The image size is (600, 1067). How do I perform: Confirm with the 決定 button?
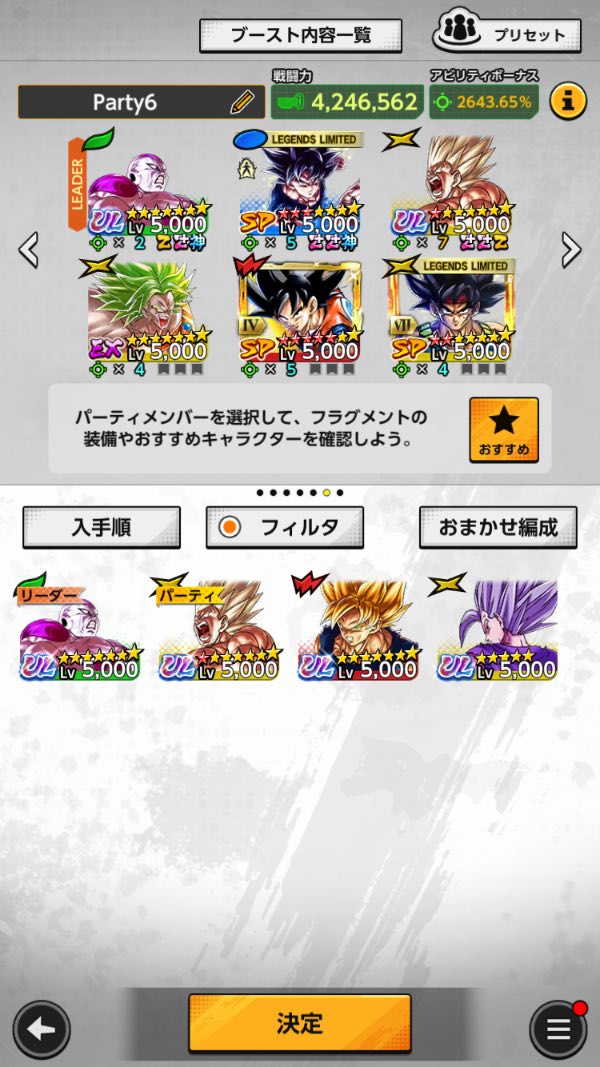[299, 1023]
